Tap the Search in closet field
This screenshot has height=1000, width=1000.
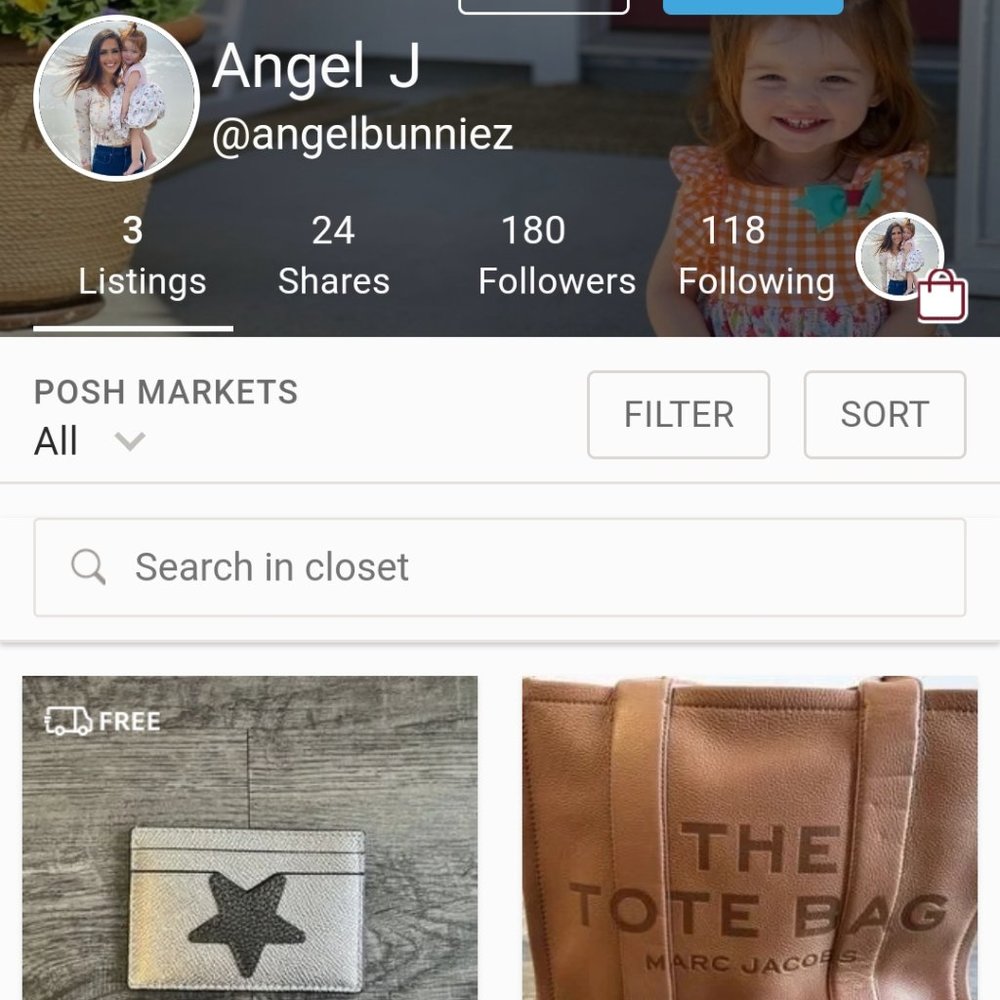click(500, 567)
